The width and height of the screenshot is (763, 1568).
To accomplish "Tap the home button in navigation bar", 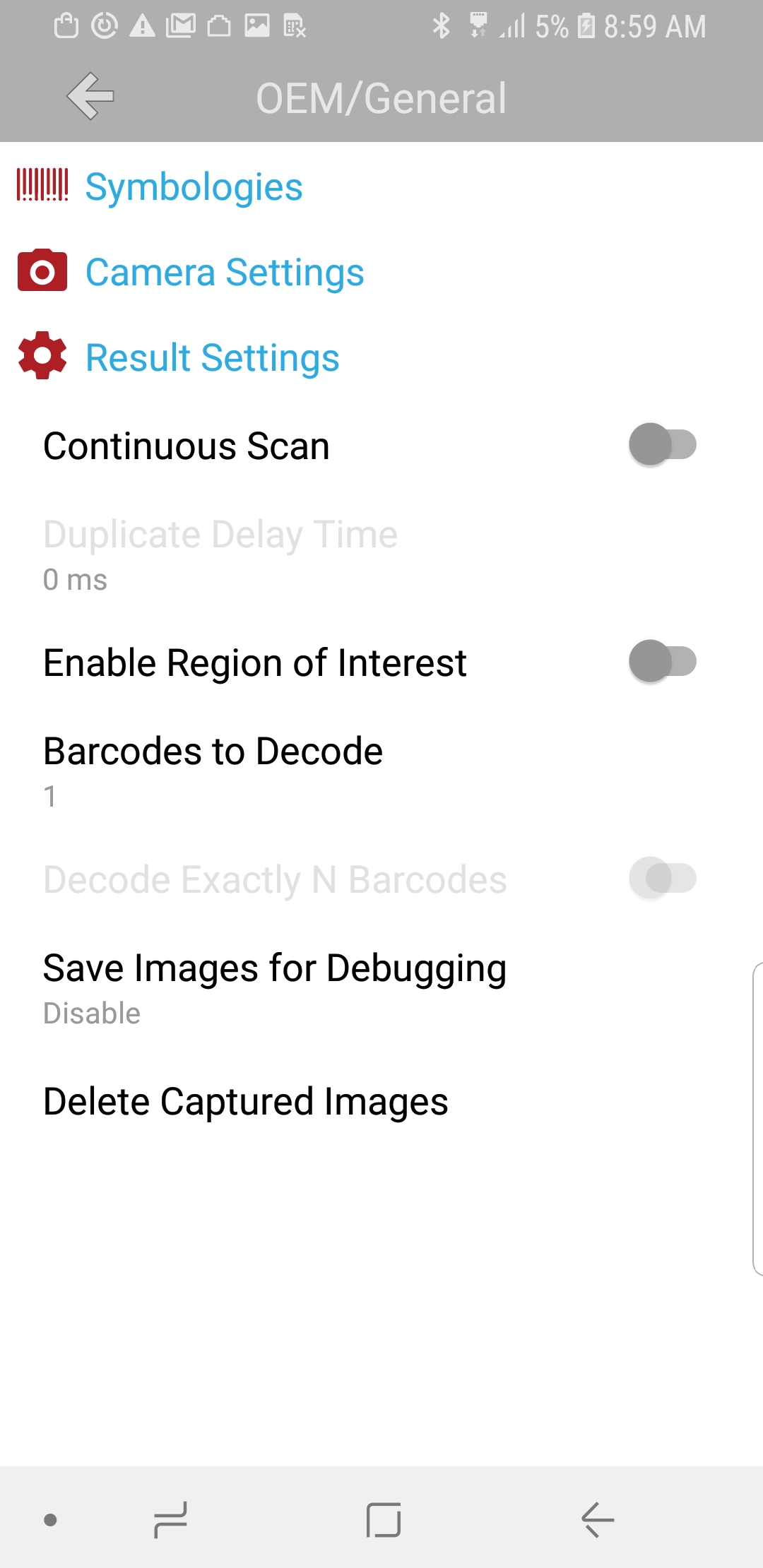I will [384, 1519].
